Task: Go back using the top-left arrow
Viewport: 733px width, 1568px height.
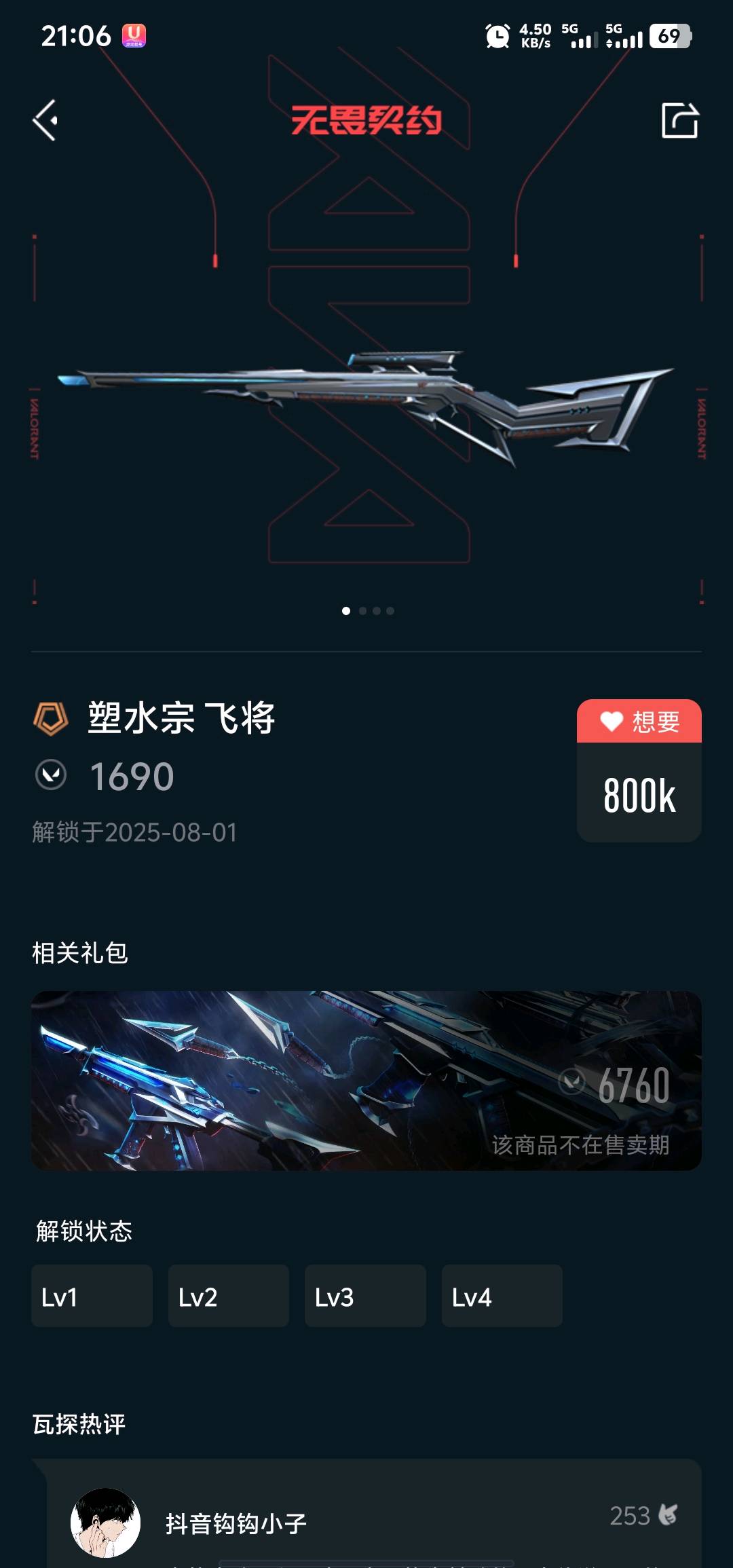Action: (45, 121)
